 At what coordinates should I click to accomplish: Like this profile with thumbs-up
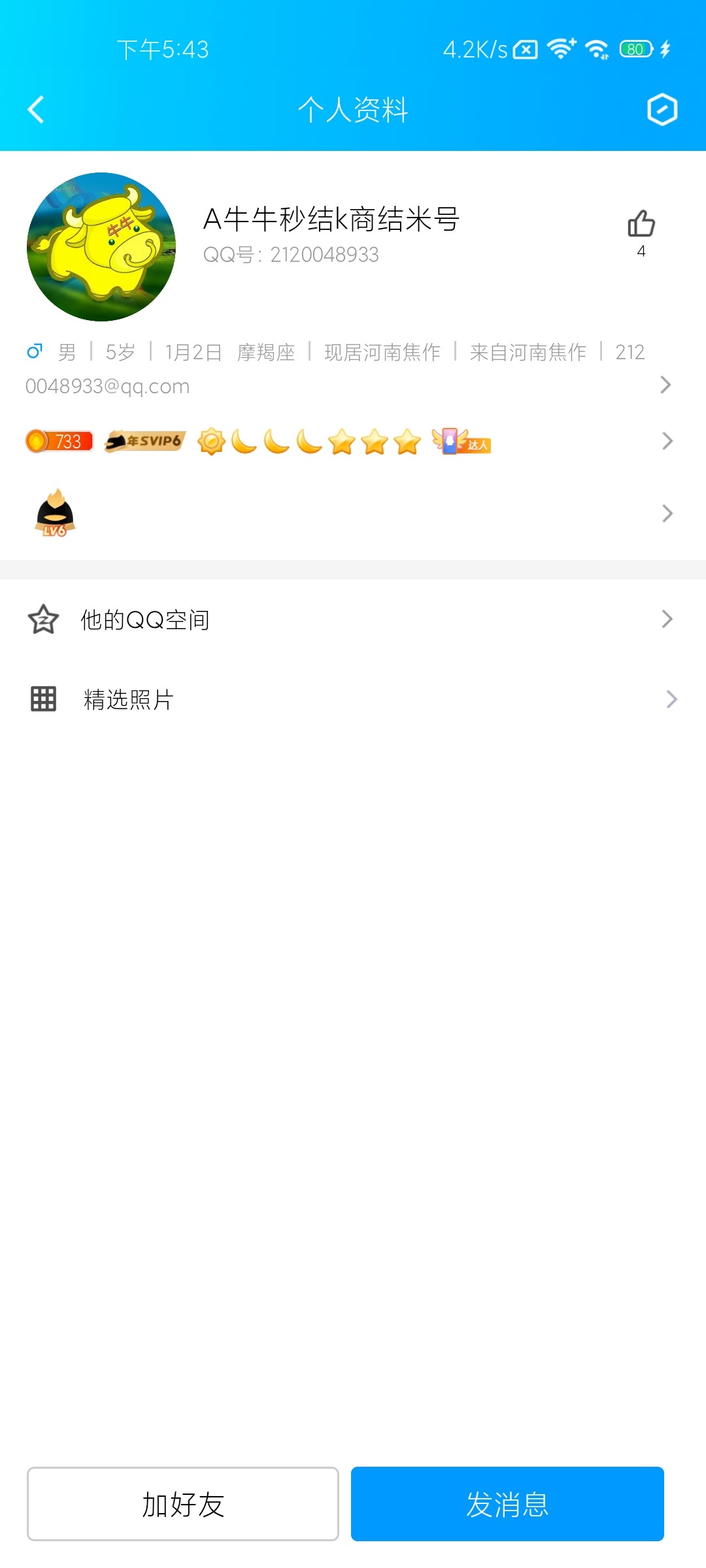(641, 224)
